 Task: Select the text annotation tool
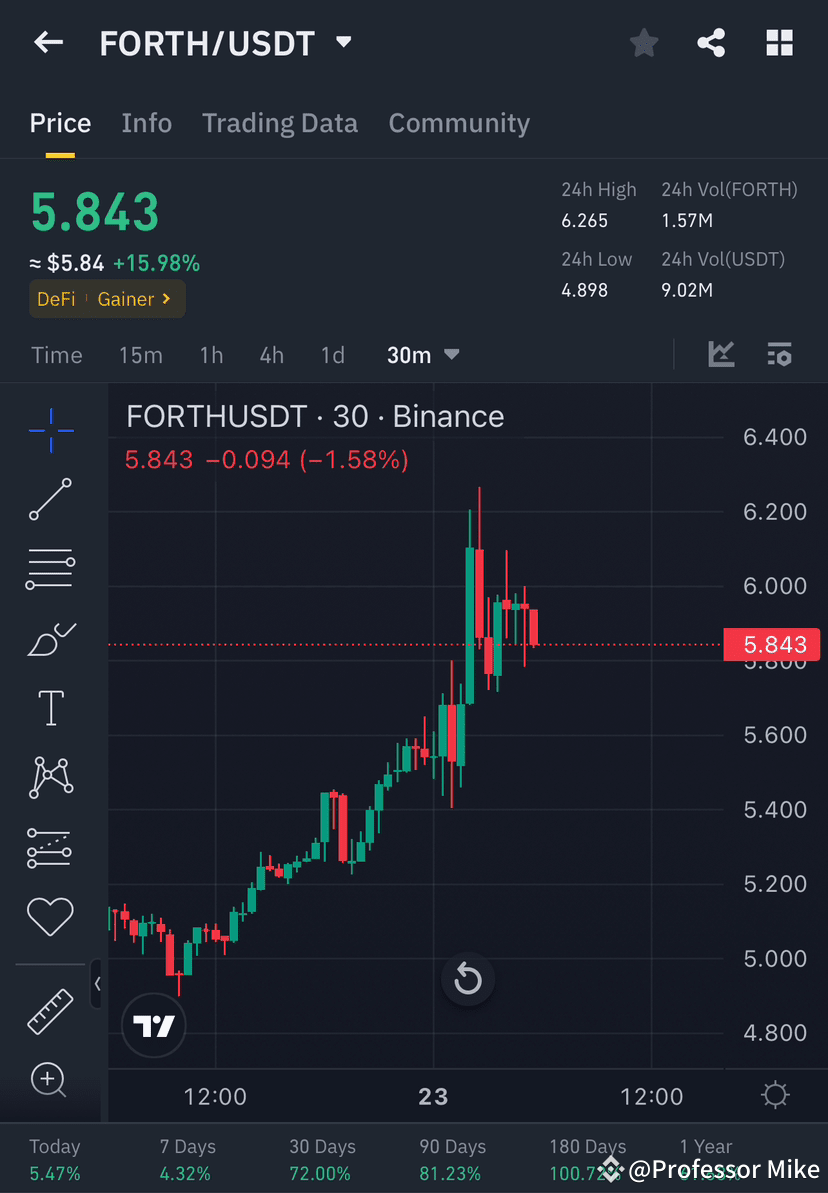pyautogui.click(x=50, y=707)
